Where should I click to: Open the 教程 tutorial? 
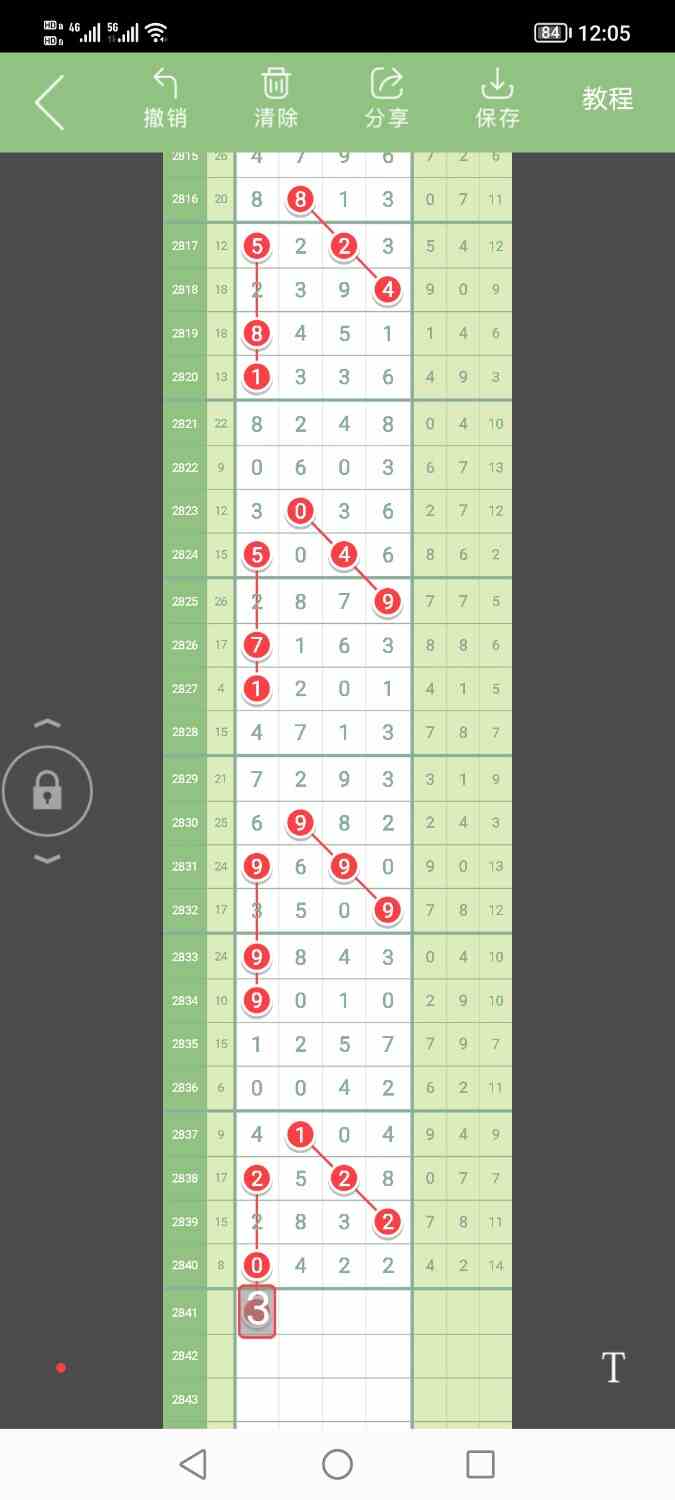(608, 99)
